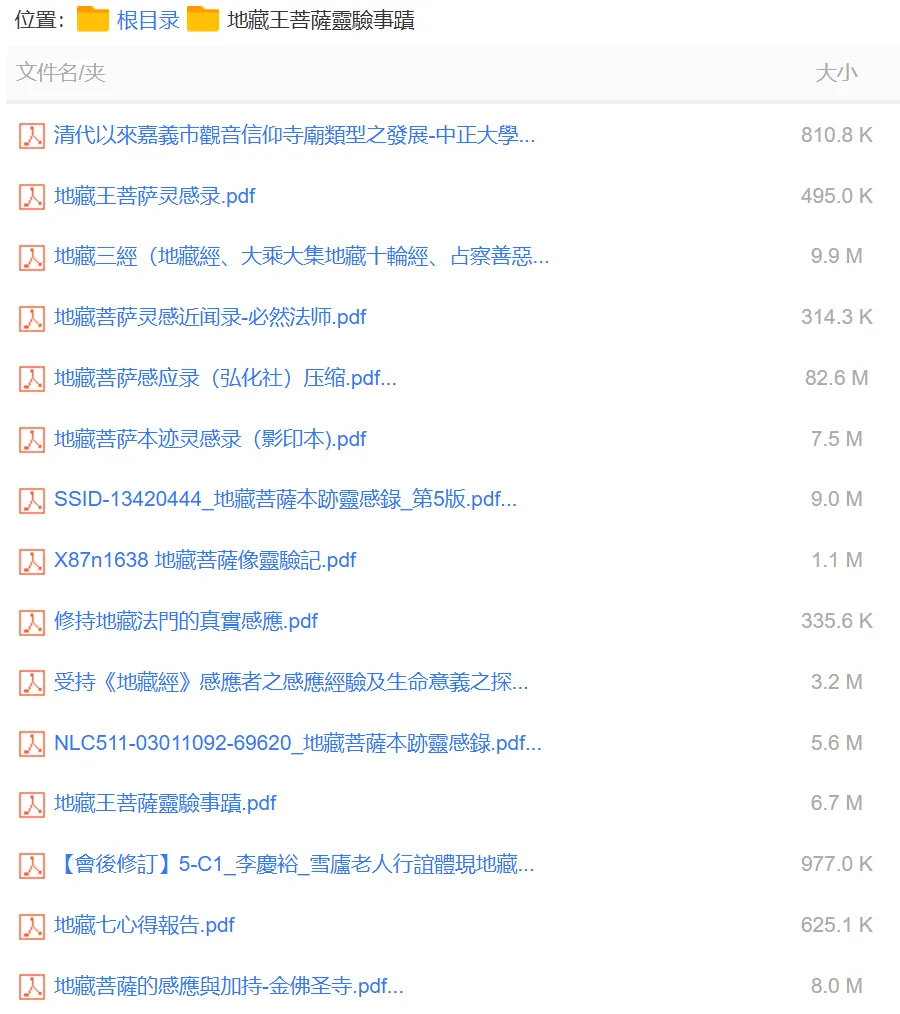Open 地藏七心得報告.pdf

coord(144,925)
